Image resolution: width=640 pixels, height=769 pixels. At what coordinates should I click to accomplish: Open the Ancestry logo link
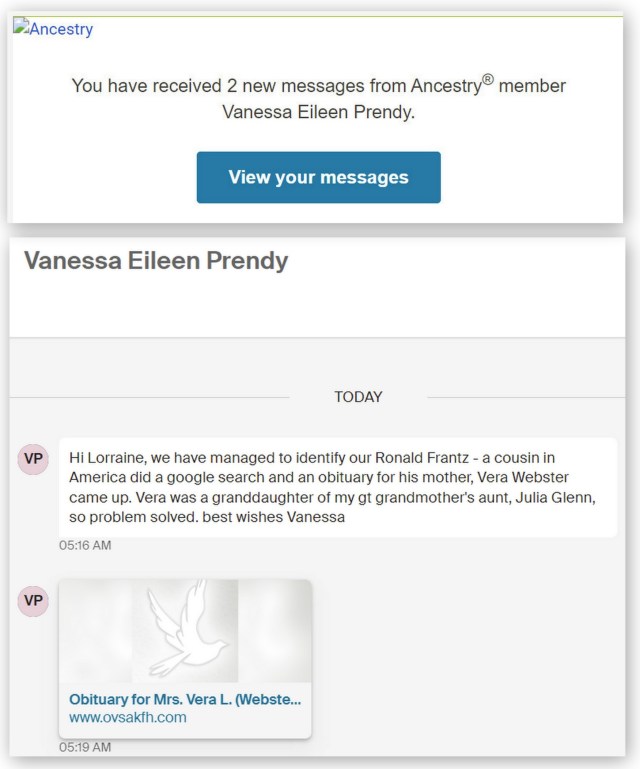(53, 29)
